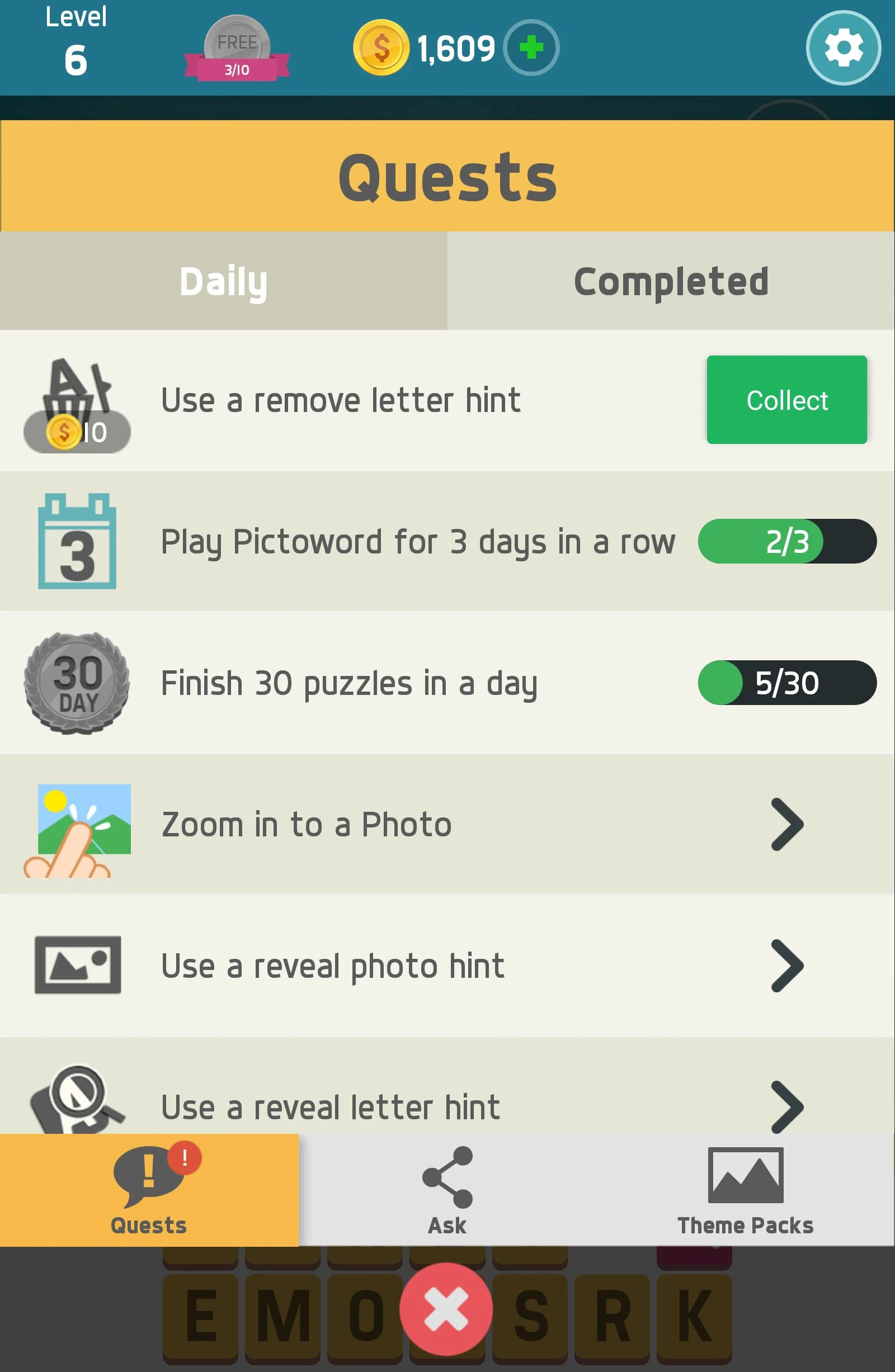The image size is (895, 1372).
Task: Close the quests panel with red X
Action: click(x=446, y=1309)
